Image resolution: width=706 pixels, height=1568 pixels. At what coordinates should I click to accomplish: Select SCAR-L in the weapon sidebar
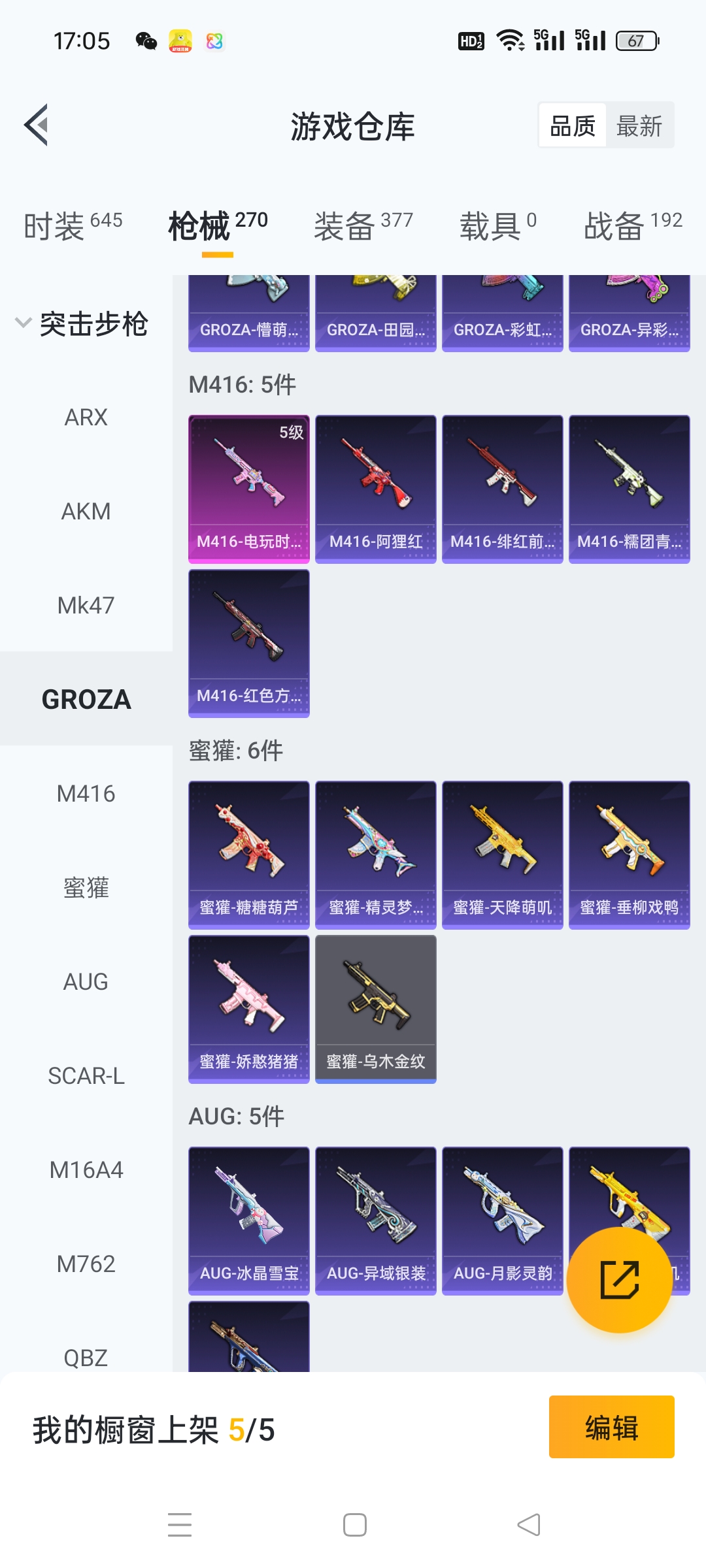(86, 1076)
